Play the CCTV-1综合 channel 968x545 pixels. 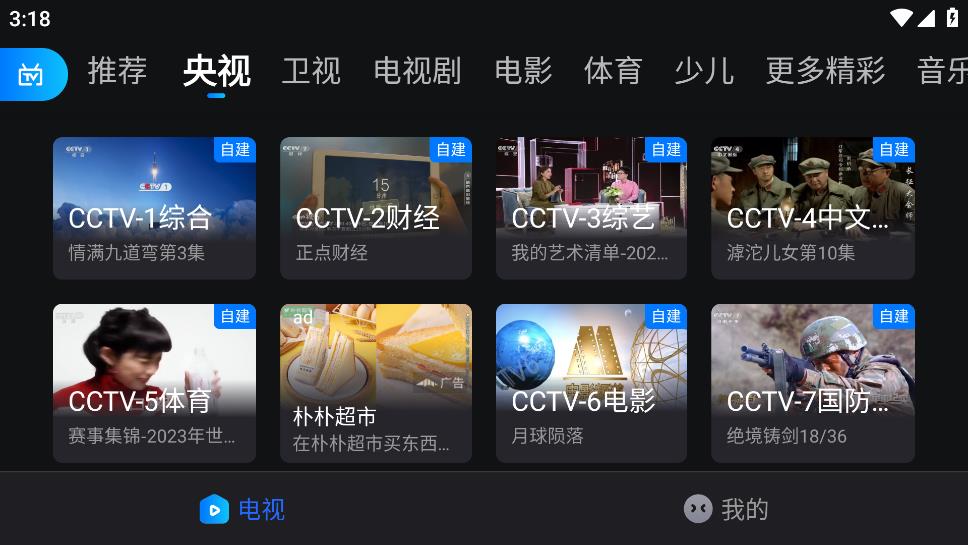coord(154,208)
